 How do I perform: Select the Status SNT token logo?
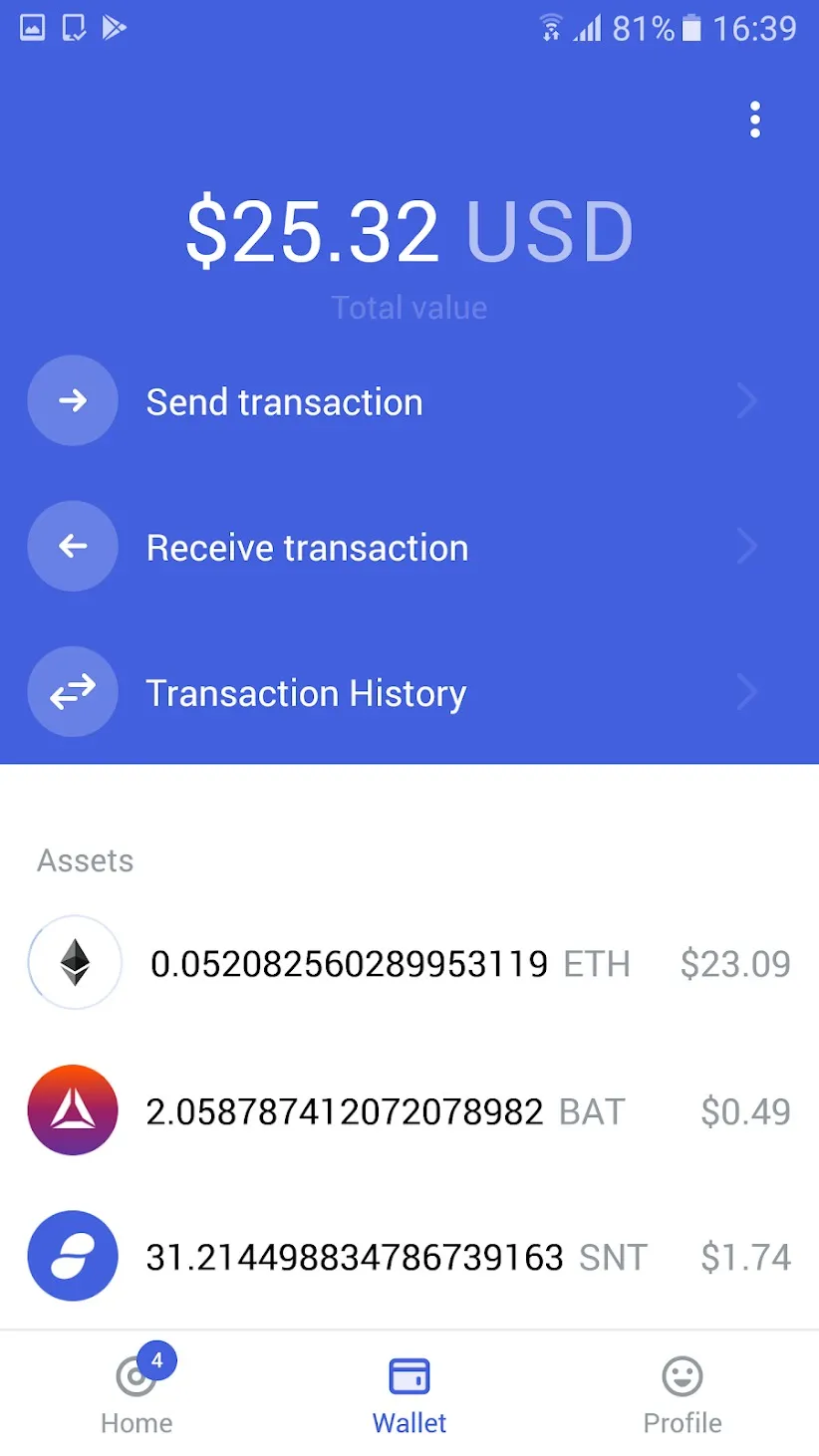point(72,1256)
